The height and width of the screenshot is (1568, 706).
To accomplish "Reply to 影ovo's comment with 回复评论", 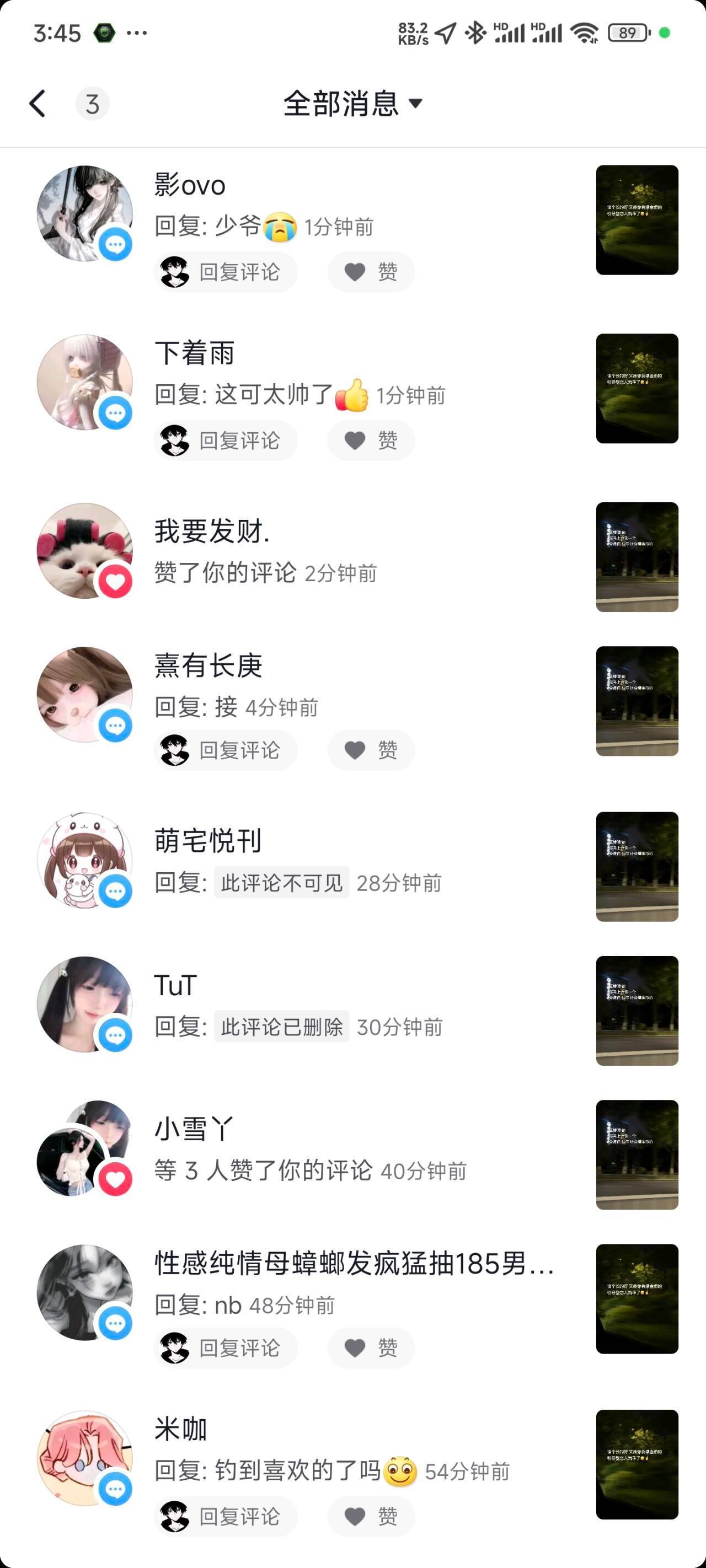I will tap(226, 271).
